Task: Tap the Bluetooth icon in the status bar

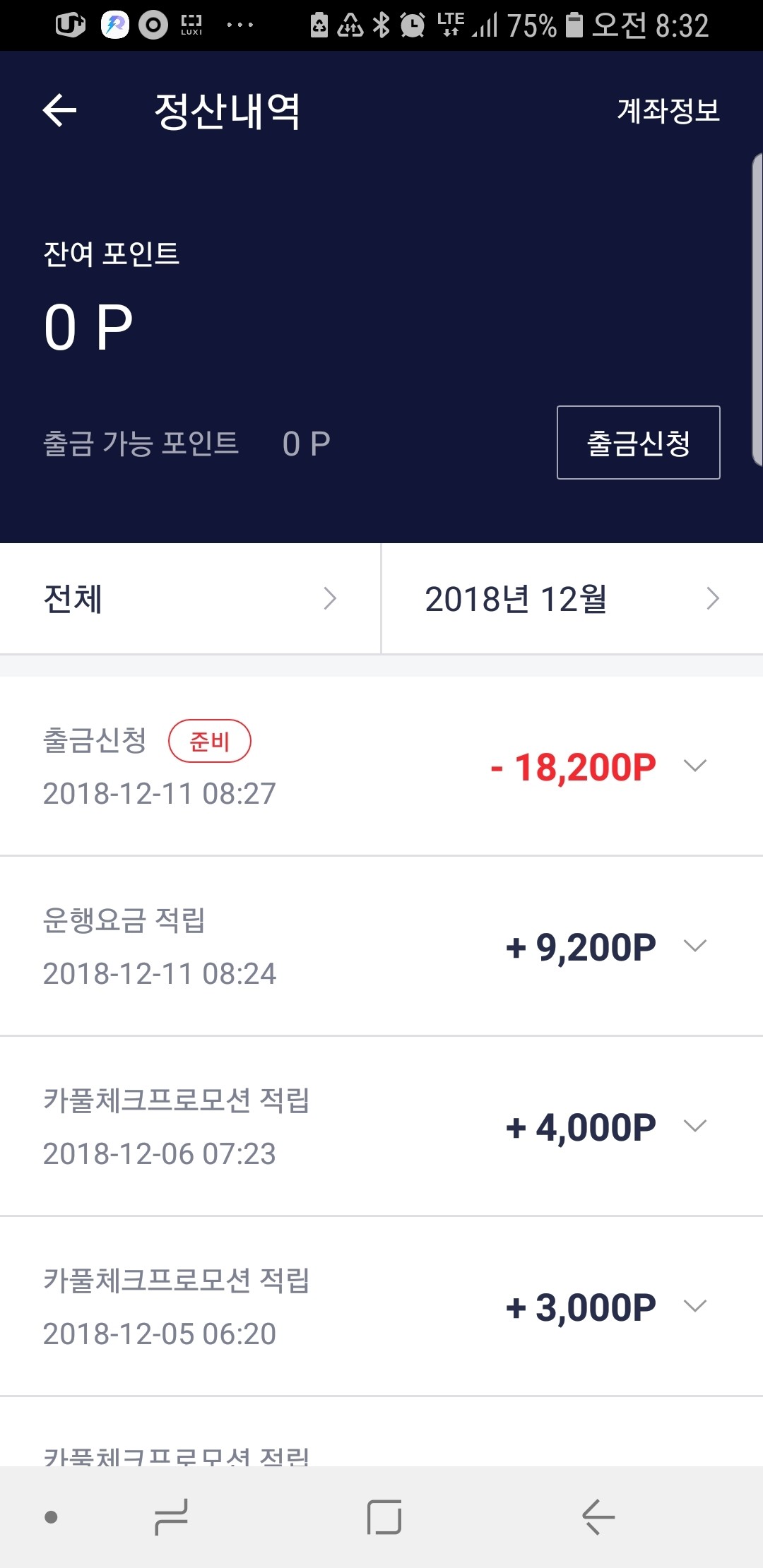Action: coord(380,25)
